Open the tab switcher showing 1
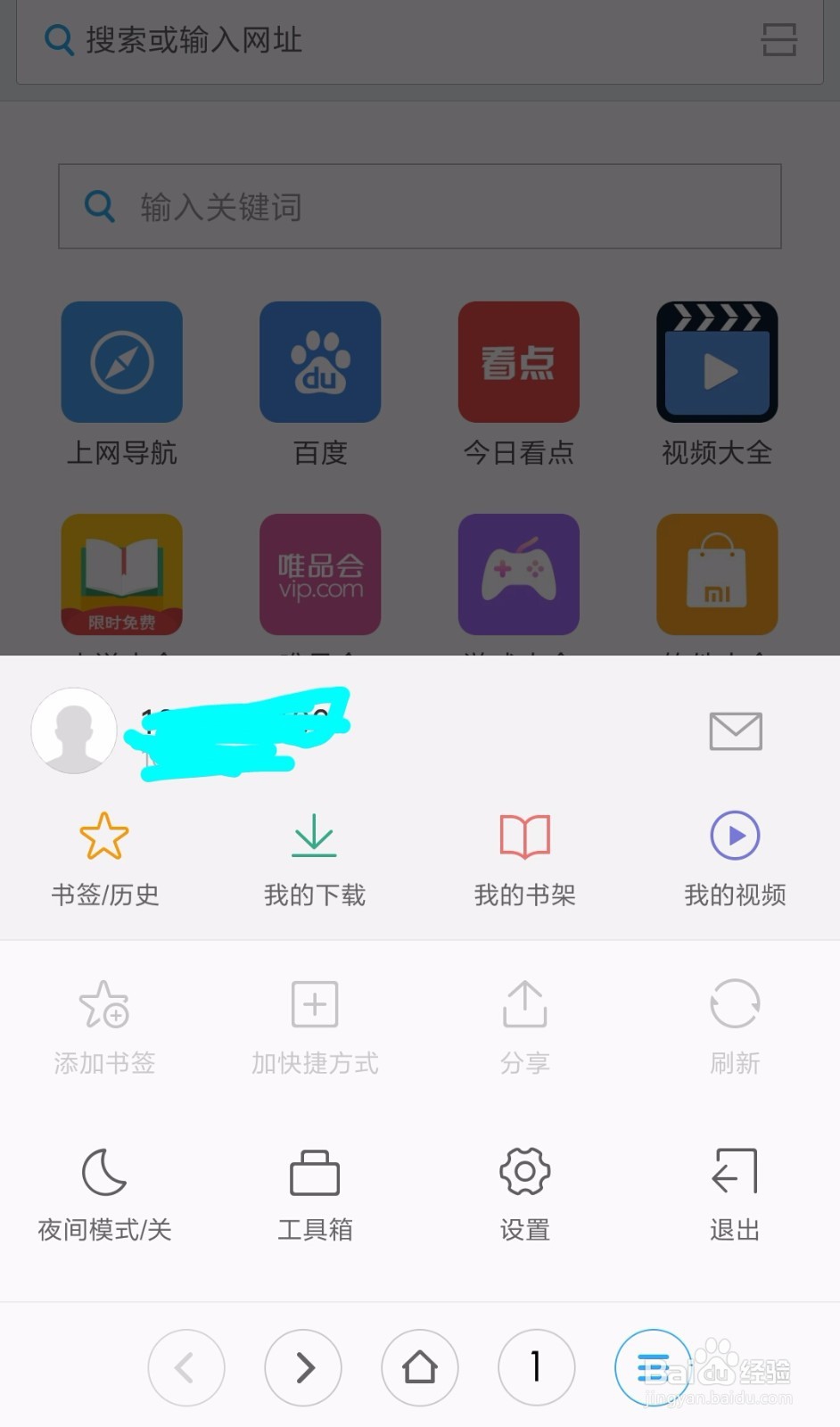Viewport: 840px width, 1427px height. point(536,1367)
